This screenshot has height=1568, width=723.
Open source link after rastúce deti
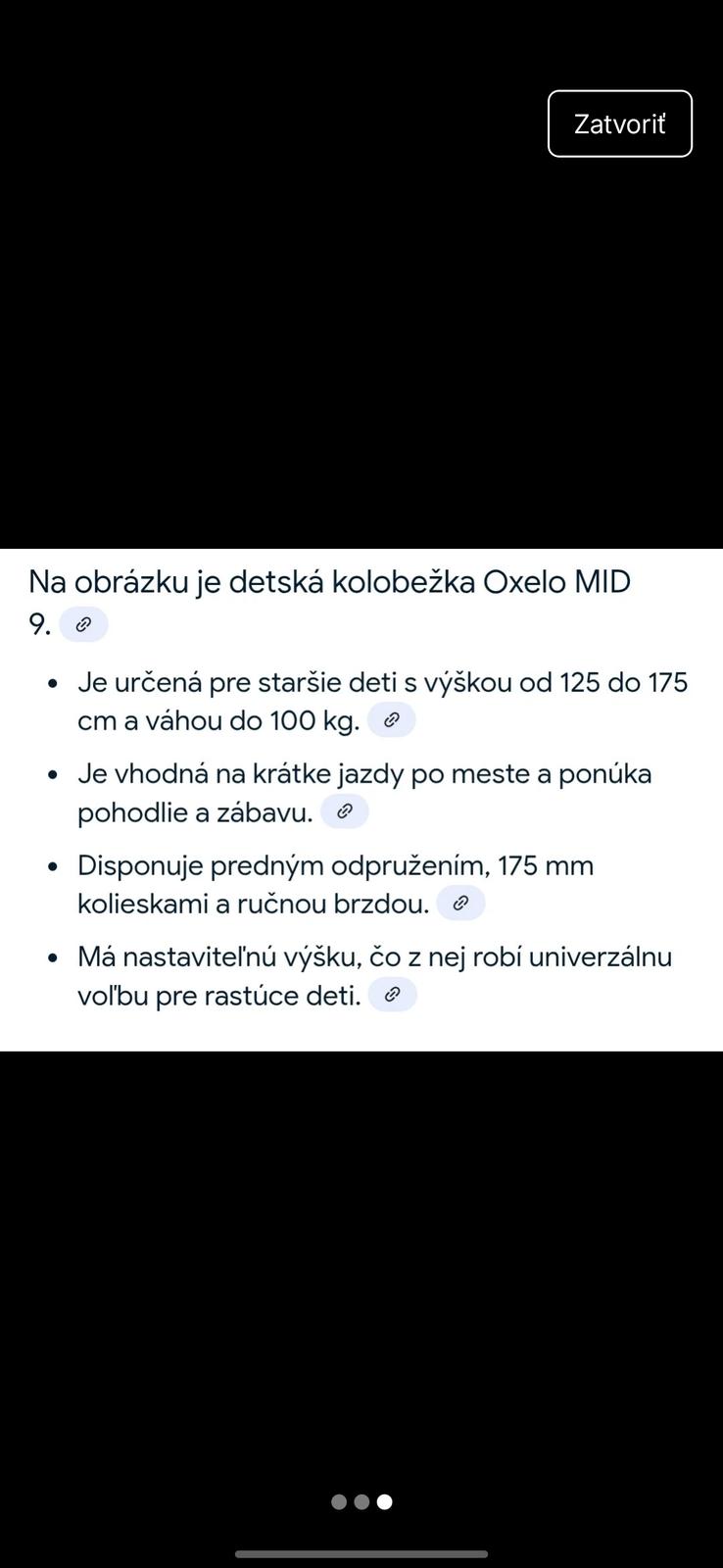392,995
